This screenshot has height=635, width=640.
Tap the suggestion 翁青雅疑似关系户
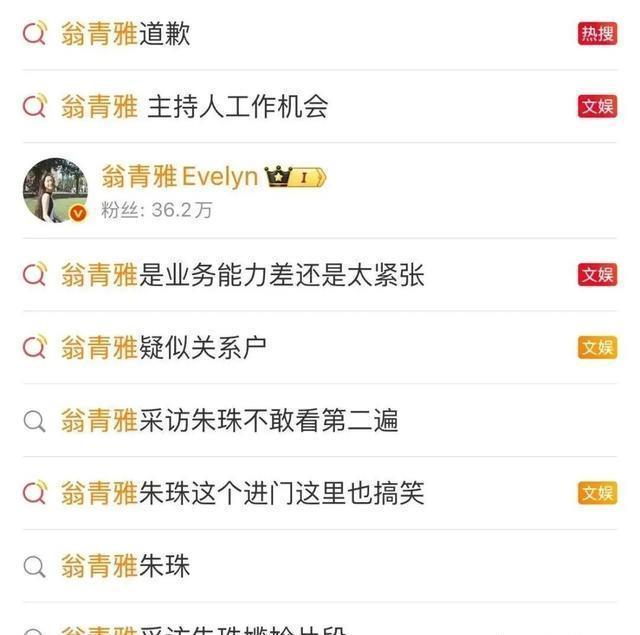(x=163, y=347)
